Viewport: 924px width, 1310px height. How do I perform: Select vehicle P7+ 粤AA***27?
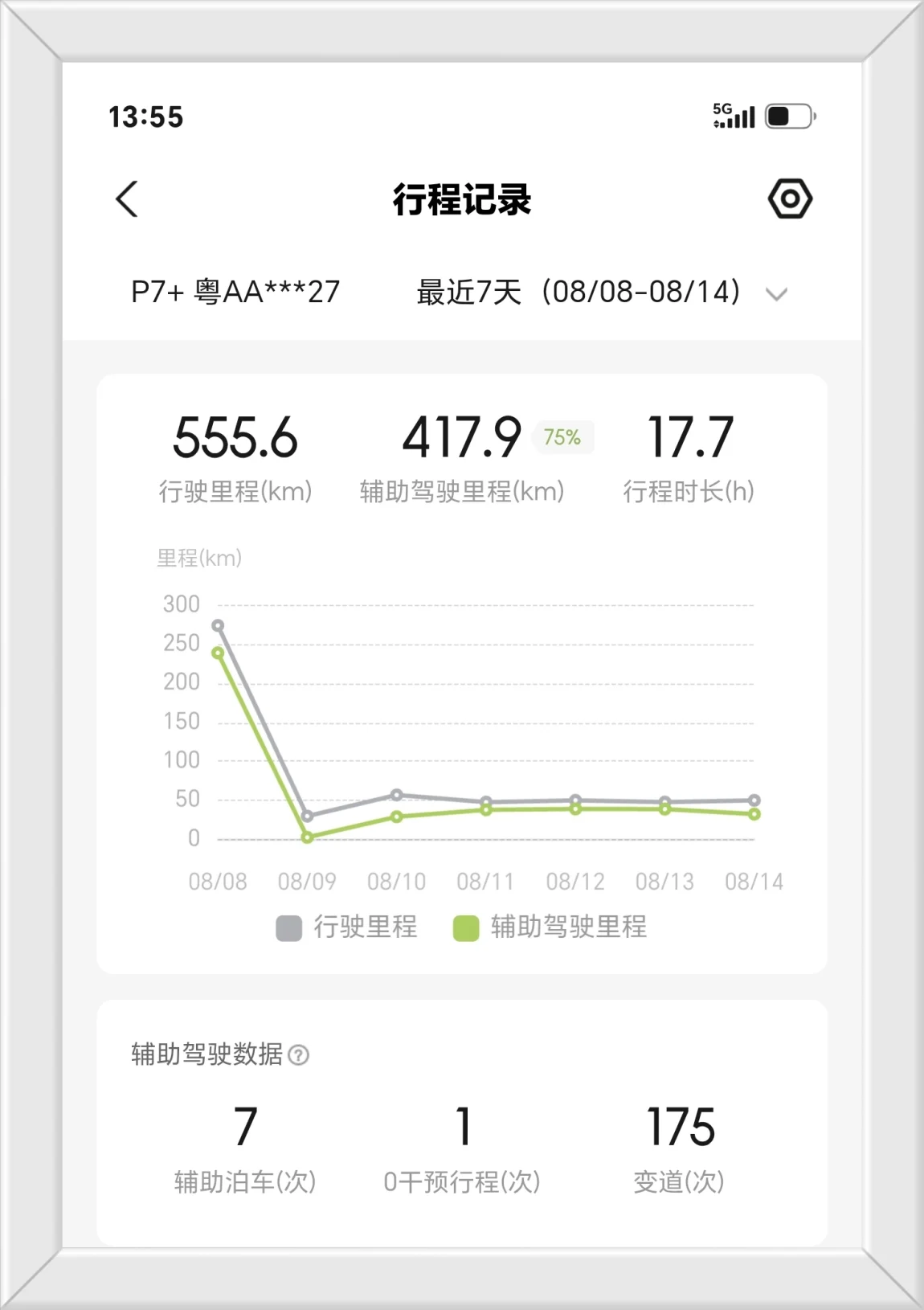click(235, 292)
